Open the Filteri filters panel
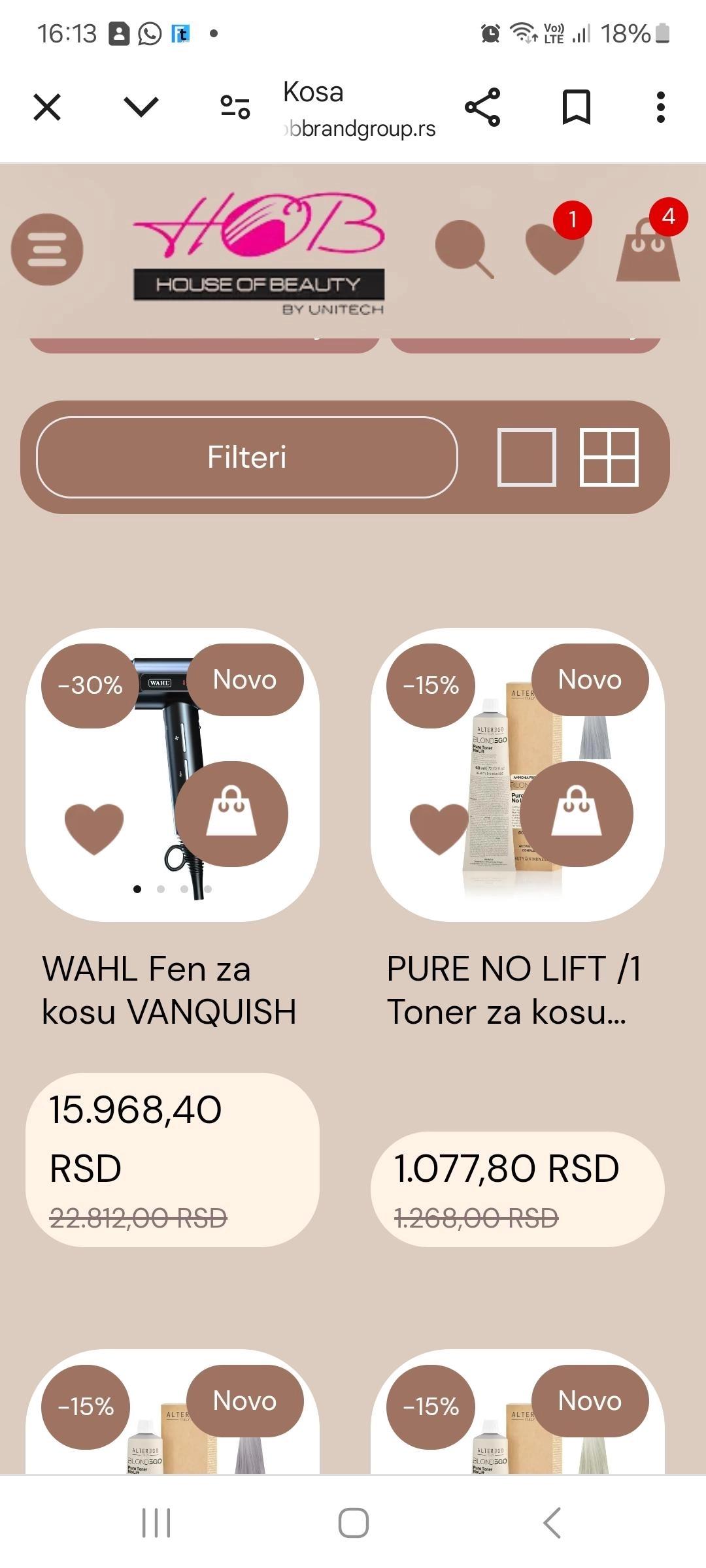 [x=247, y=457]
